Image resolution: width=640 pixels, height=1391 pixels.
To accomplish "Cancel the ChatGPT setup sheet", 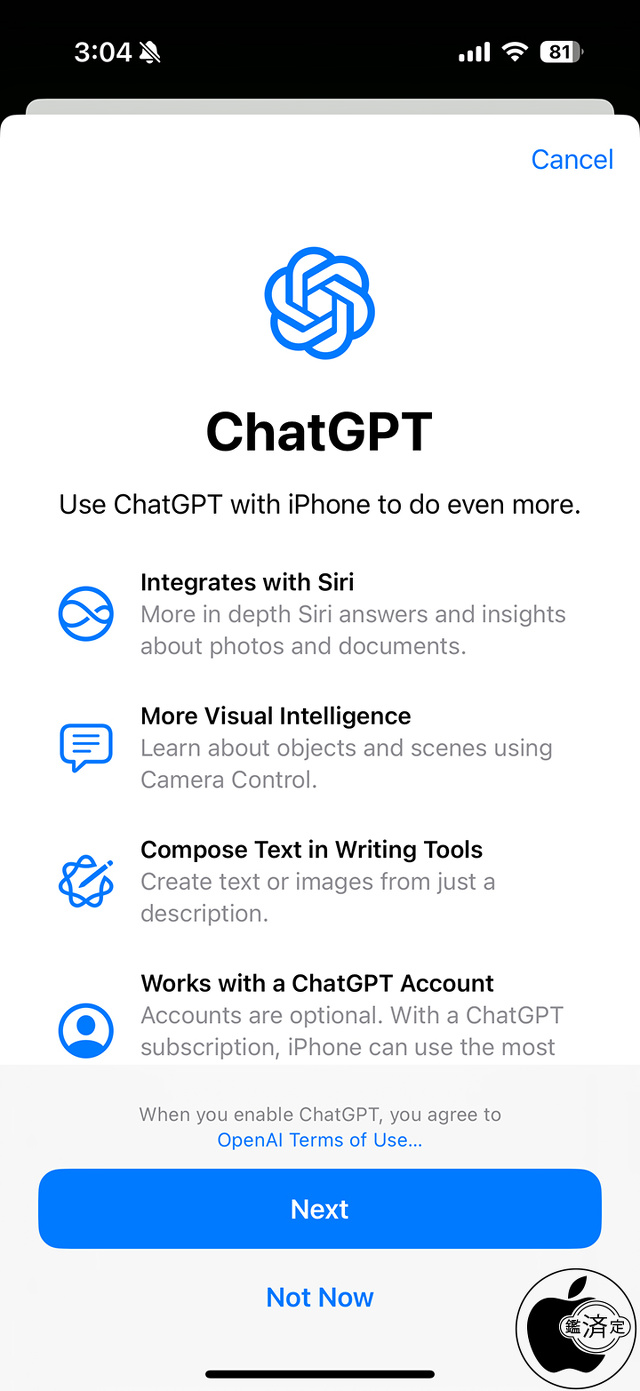I will pyautogui.click(x=572, y=160).
